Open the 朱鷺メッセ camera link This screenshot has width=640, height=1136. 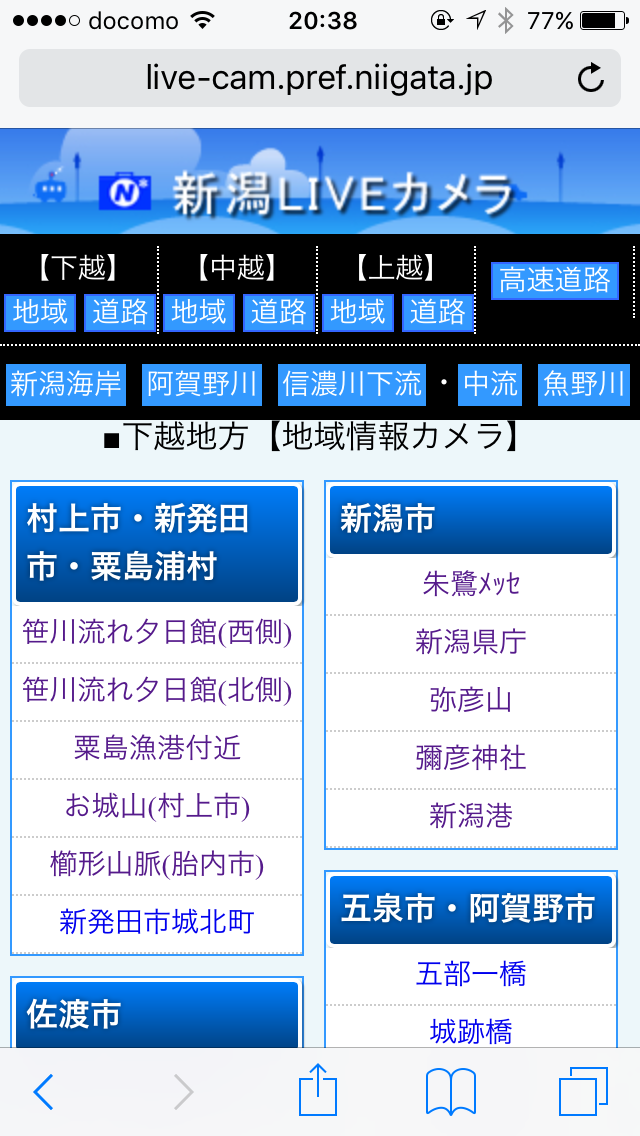click(x=471, y=584)
